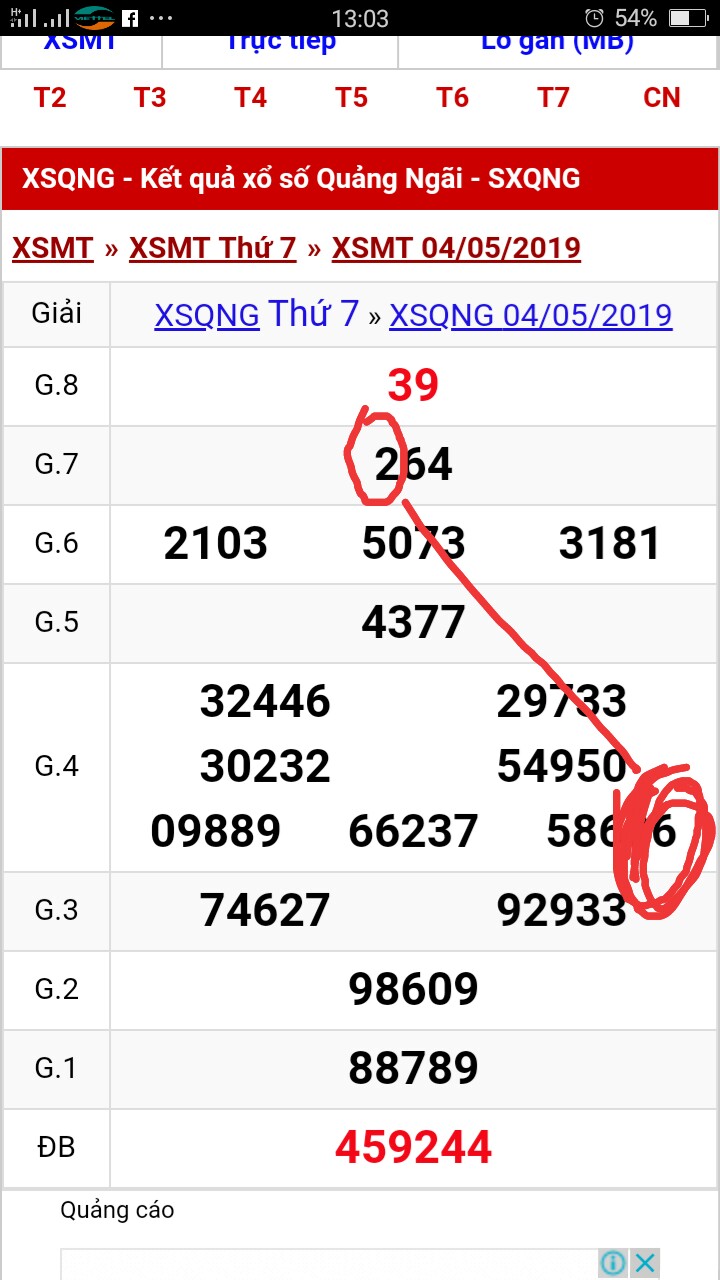Select T6 day link
Viewport: 720px width, 1280px height.
point(453,98)
